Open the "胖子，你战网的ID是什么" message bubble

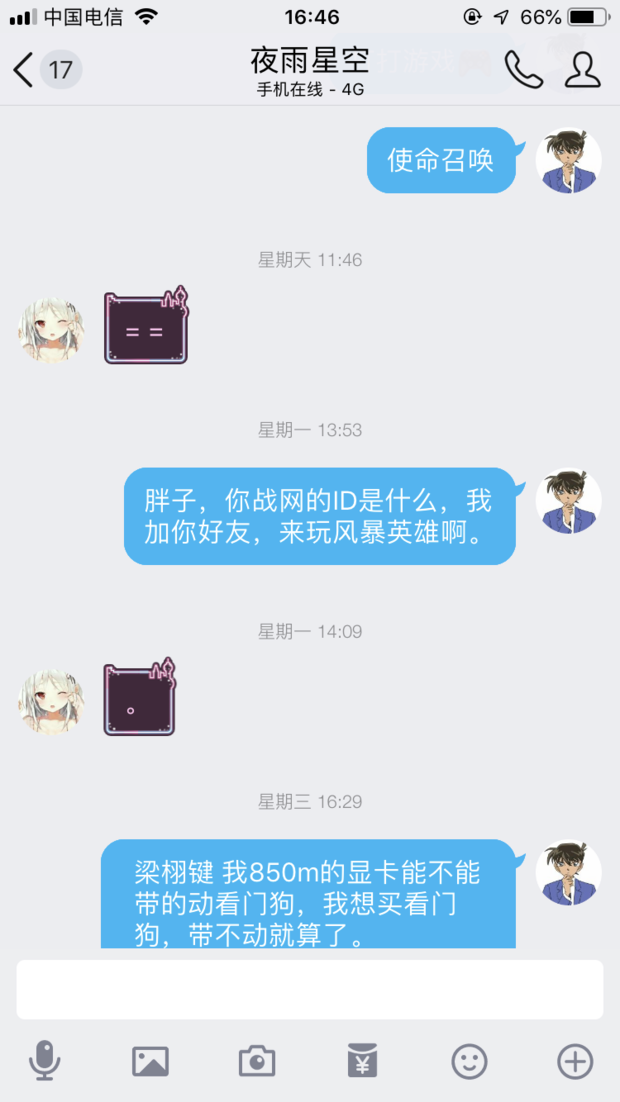pyautogui.click(x=319, y=516)
